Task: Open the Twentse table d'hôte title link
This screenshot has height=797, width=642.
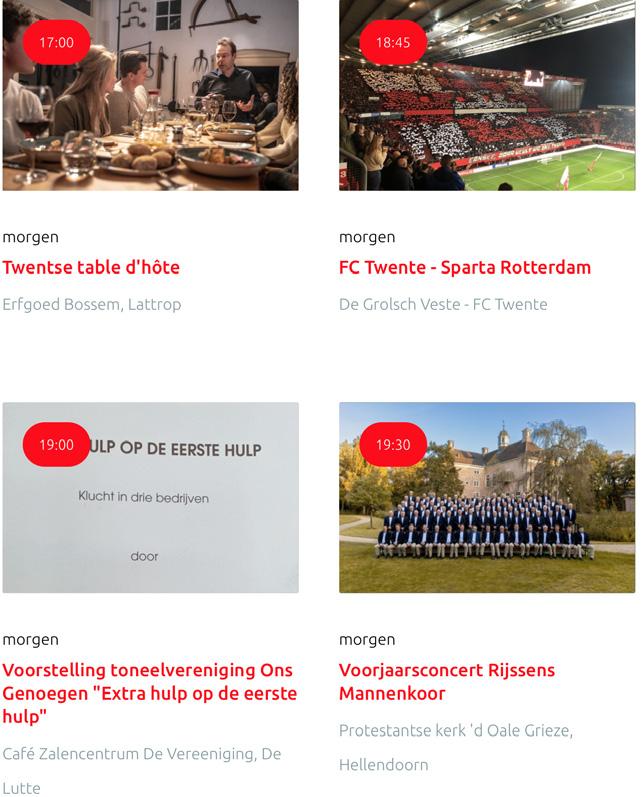Action: 91,267
